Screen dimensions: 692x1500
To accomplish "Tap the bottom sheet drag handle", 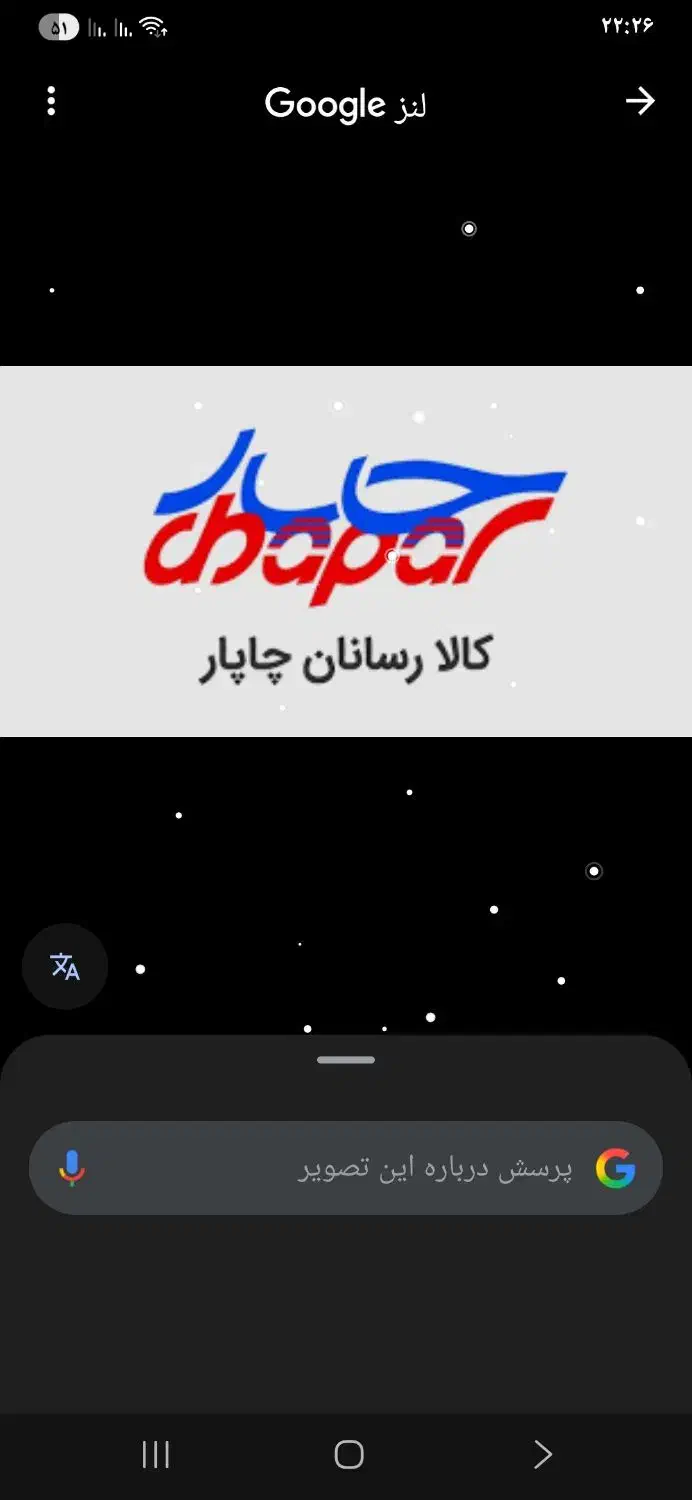I will point(346,1060).
